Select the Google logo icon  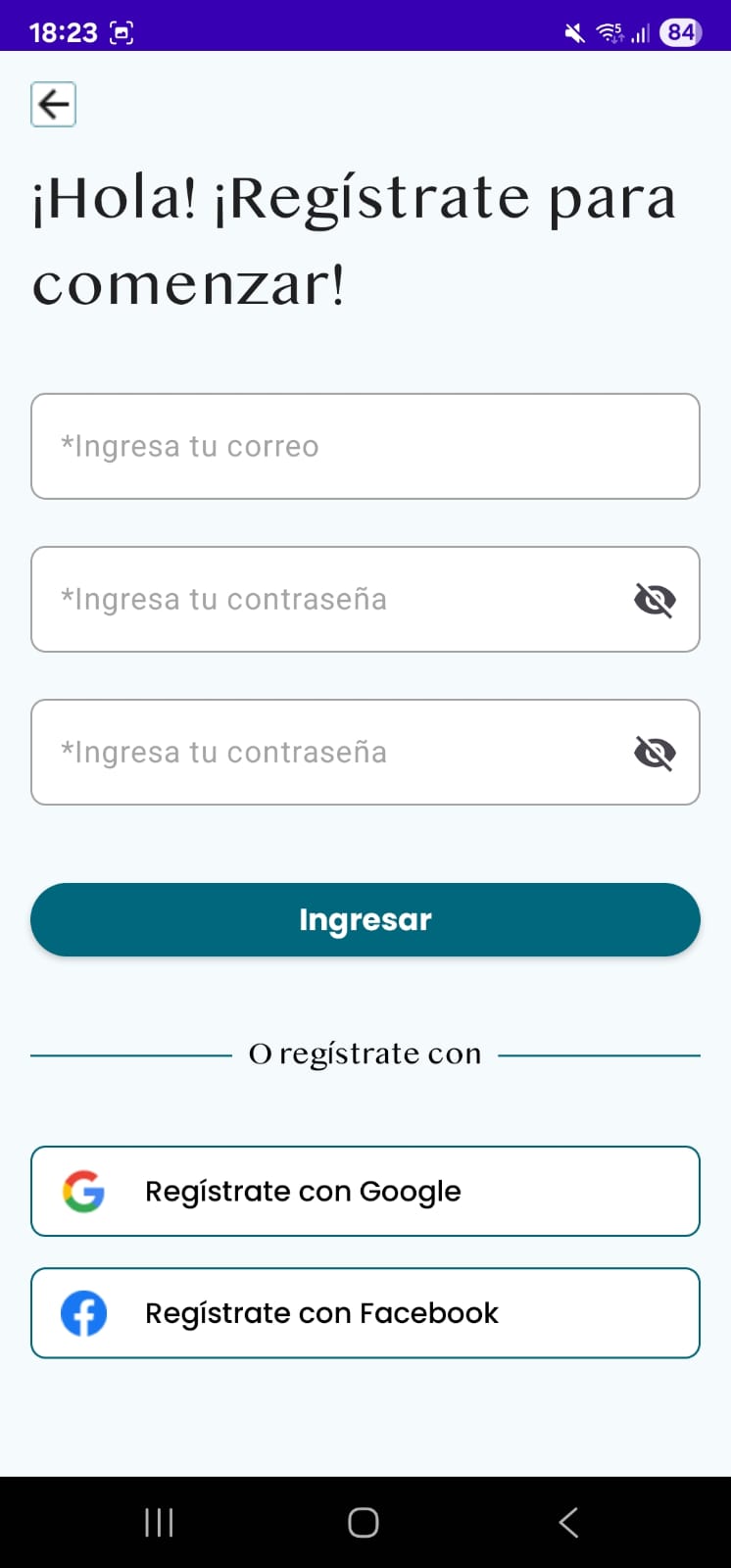point(83,1191)
